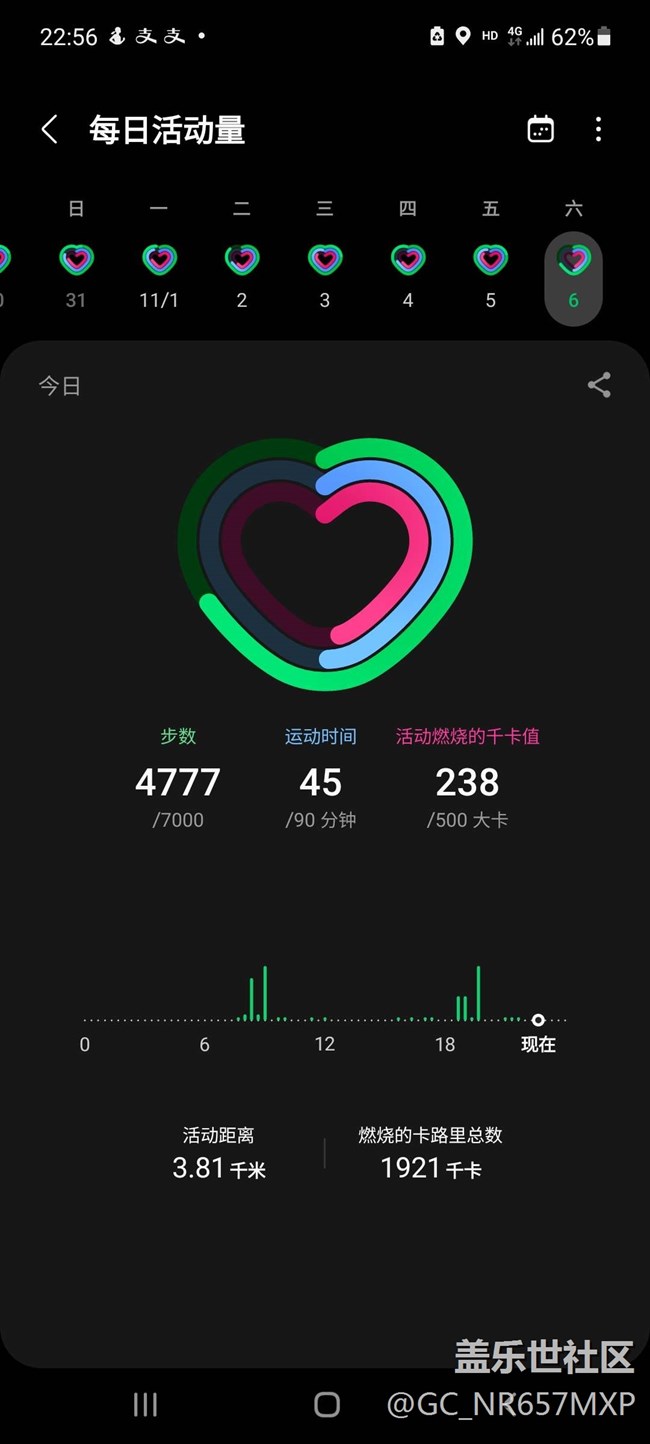The width and height of the screenshot is (650, 1444).
Task: Share today's activity summary
Action: pos(599,385)
